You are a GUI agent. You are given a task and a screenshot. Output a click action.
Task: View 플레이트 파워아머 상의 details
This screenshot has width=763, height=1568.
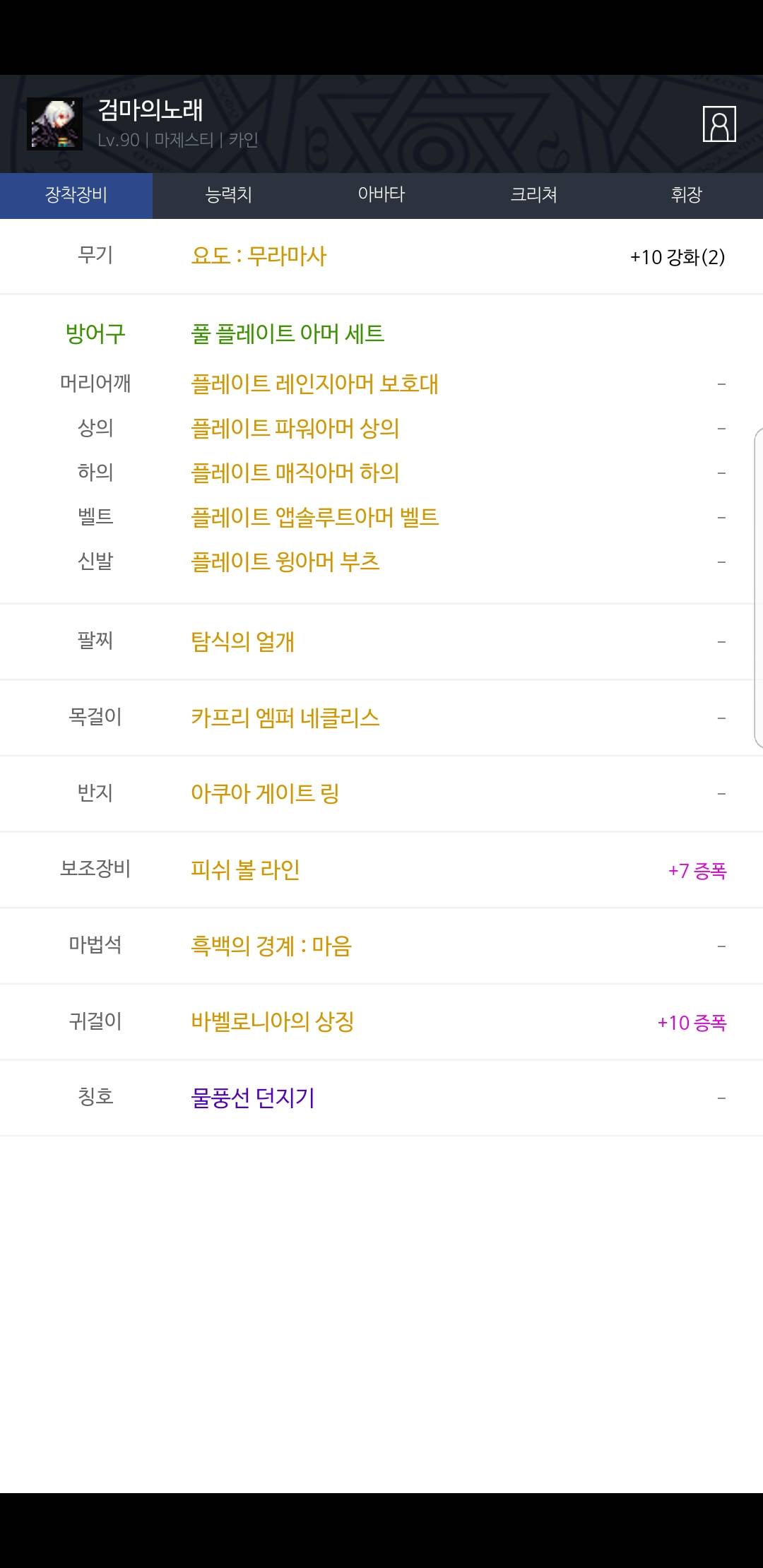coord(295,428)
